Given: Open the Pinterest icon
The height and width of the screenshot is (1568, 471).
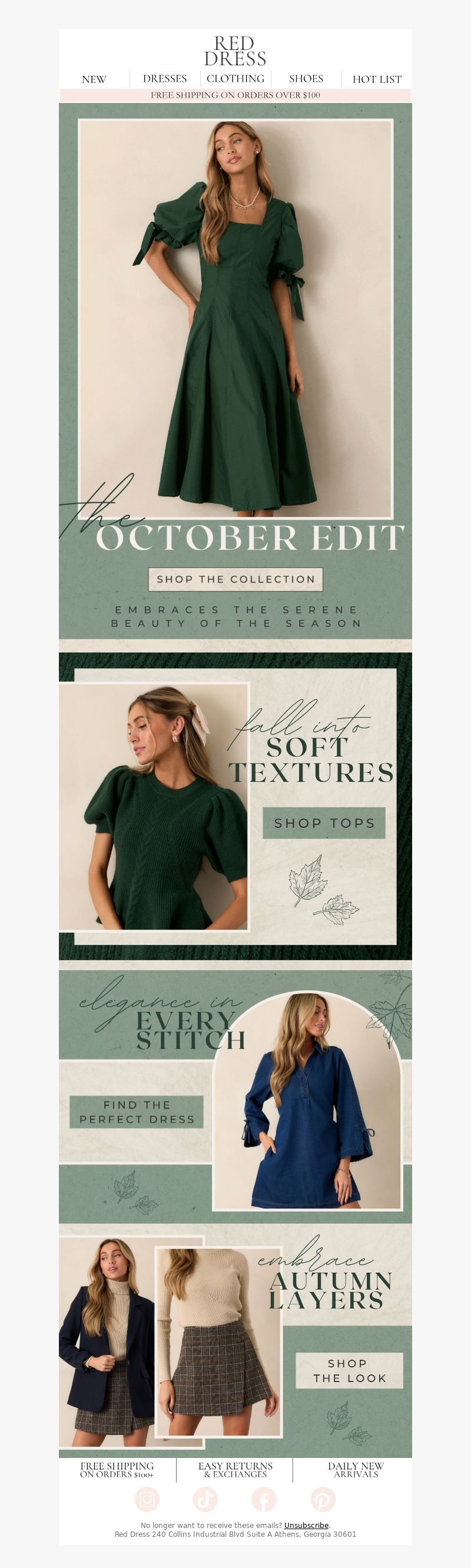Looking at the screenshot, I should click(322, 1500).
